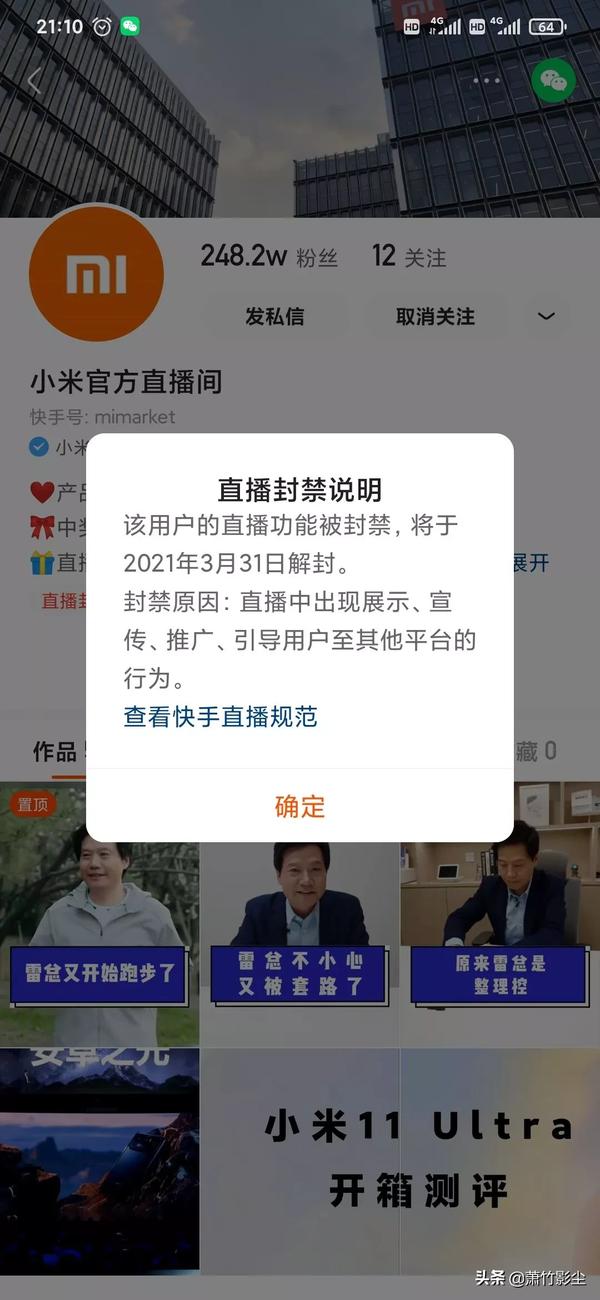The height and width of the screenshot is (1300, 600).
Task: Open the 查看快手直播规范 link
Action: click(x=220, y=716)
